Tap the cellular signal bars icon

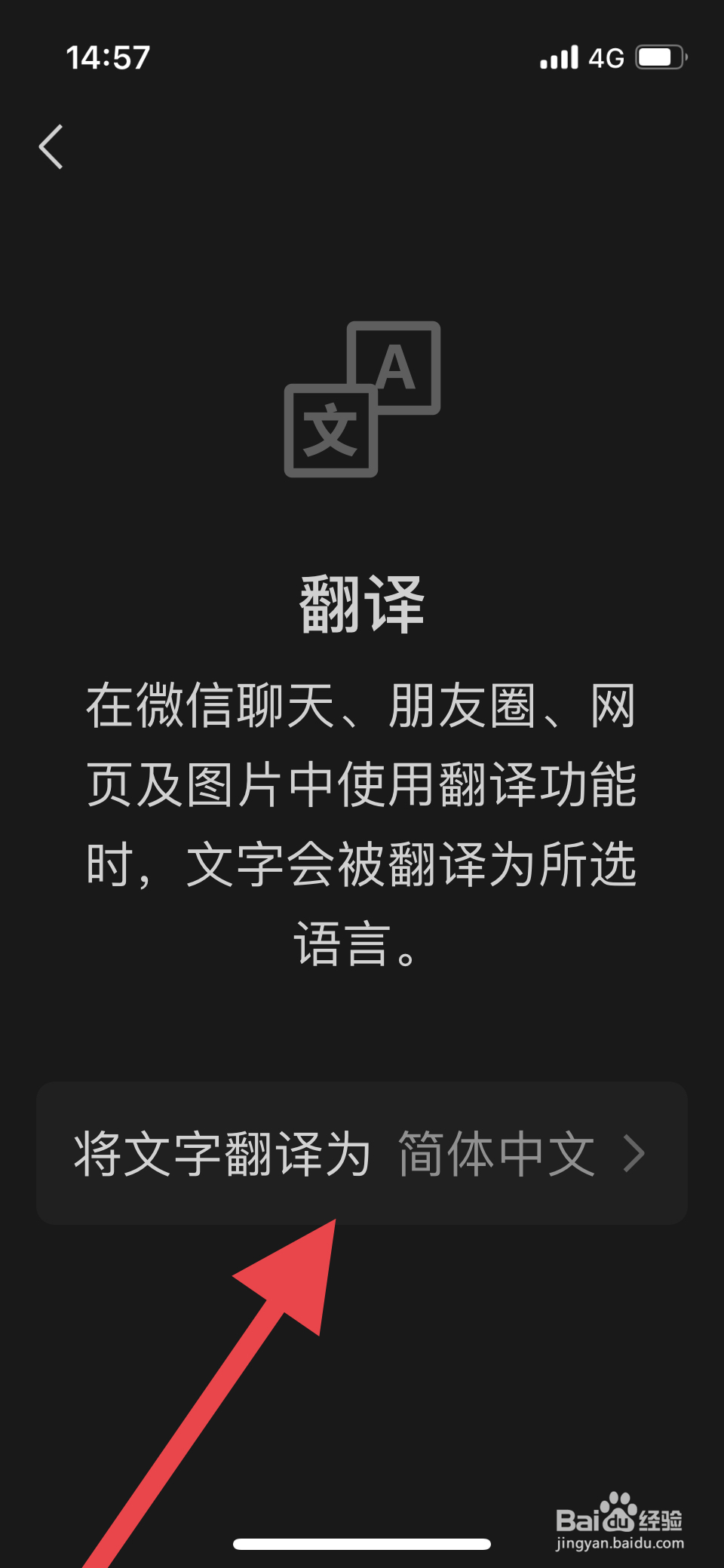coord(559,57)
